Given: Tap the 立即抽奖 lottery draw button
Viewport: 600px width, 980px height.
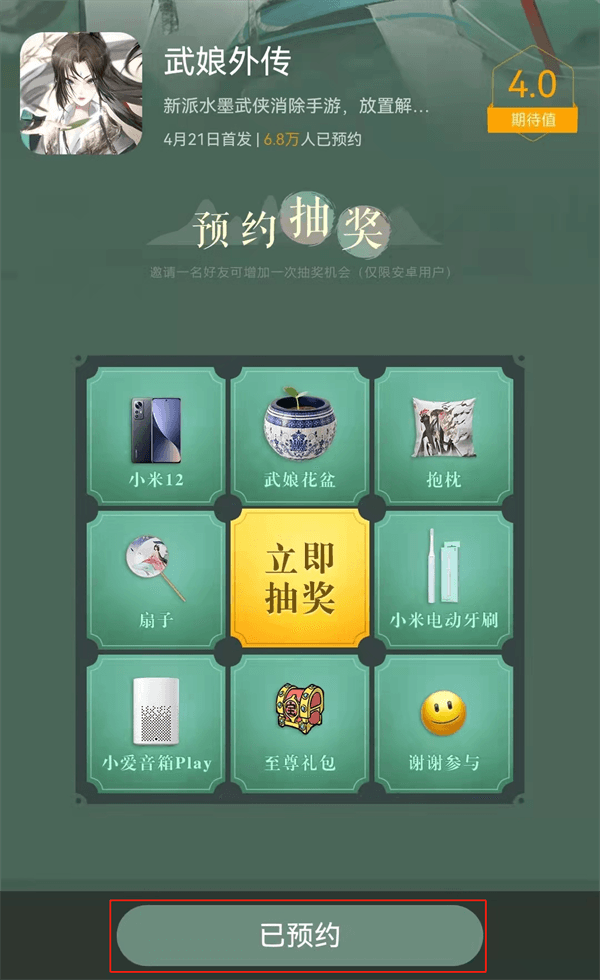Looking at the screenshot, I should [x=299, y=578].
